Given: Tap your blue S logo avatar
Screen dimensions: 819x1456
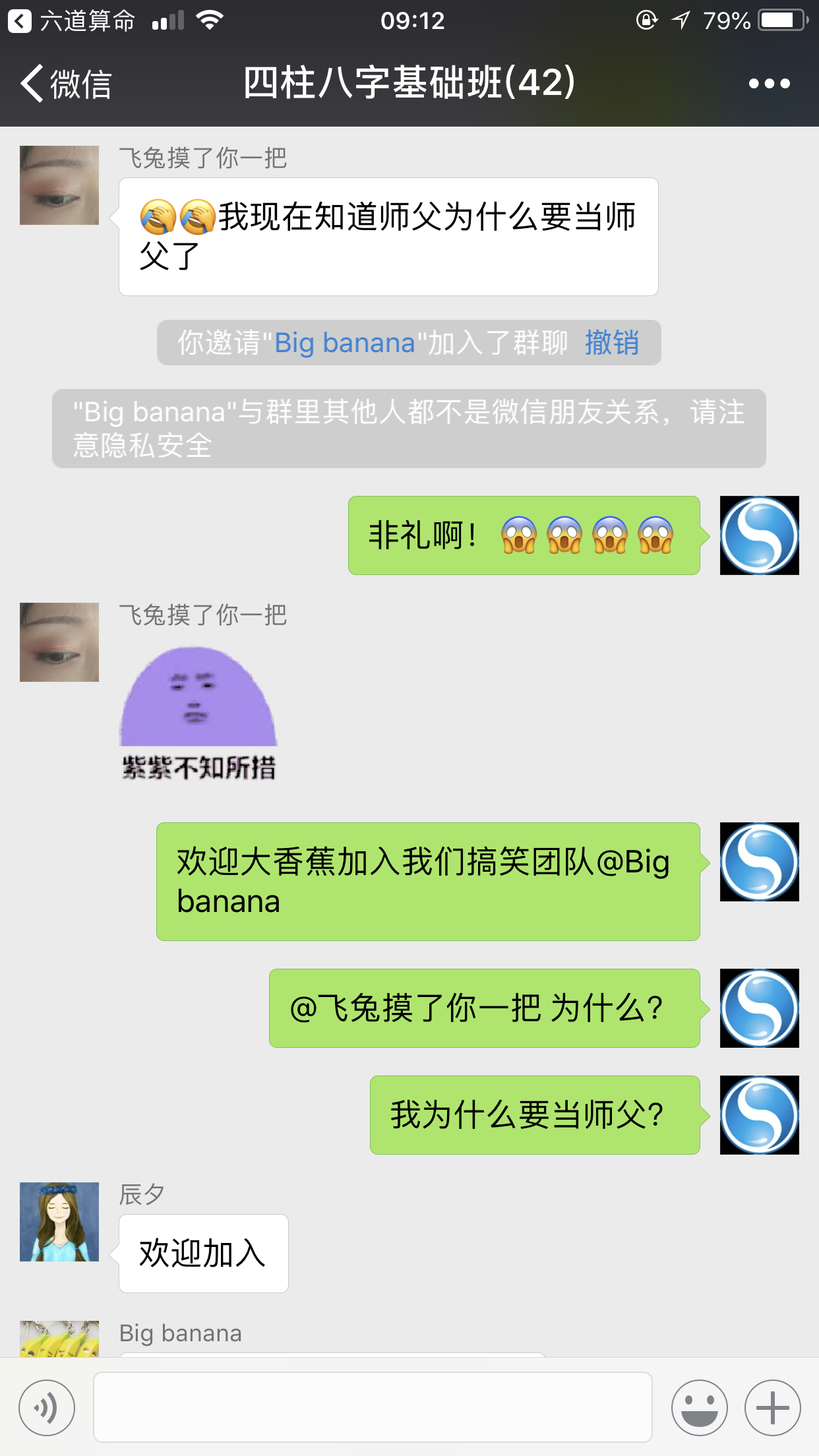Looking at the screenshot, I should [x=759, y=535].
